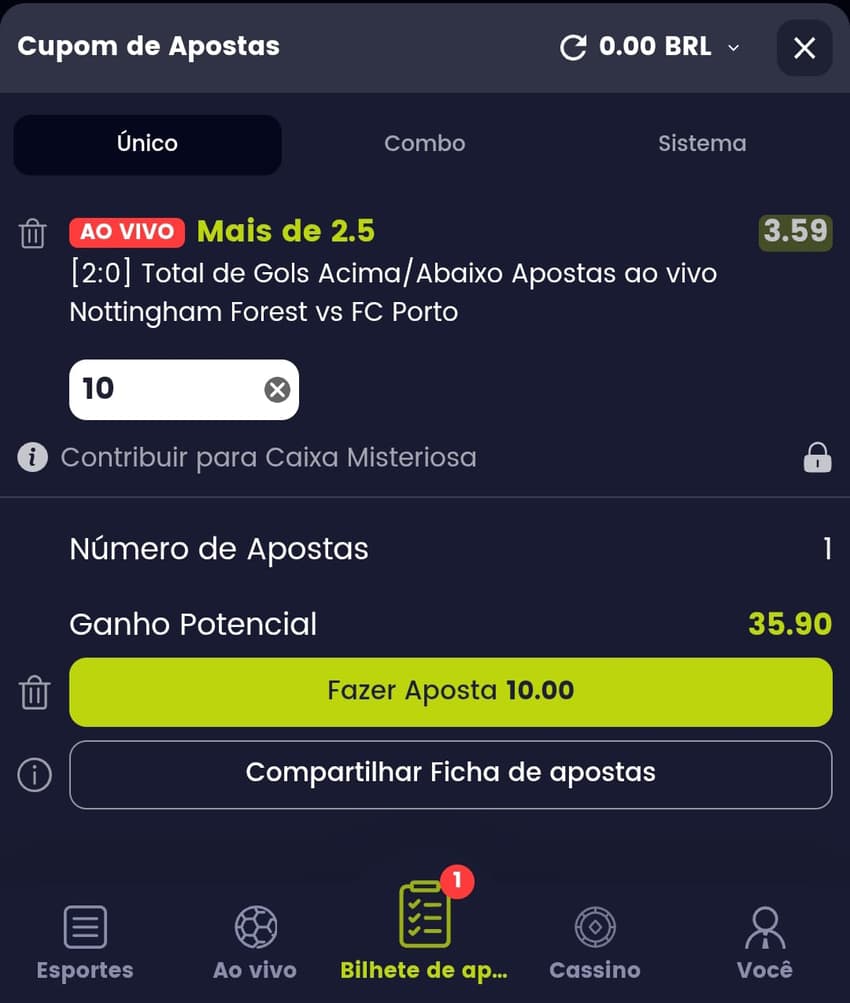Open the Você profile icon
Viewport: 850px width, 1003px height.
(765, 925)
